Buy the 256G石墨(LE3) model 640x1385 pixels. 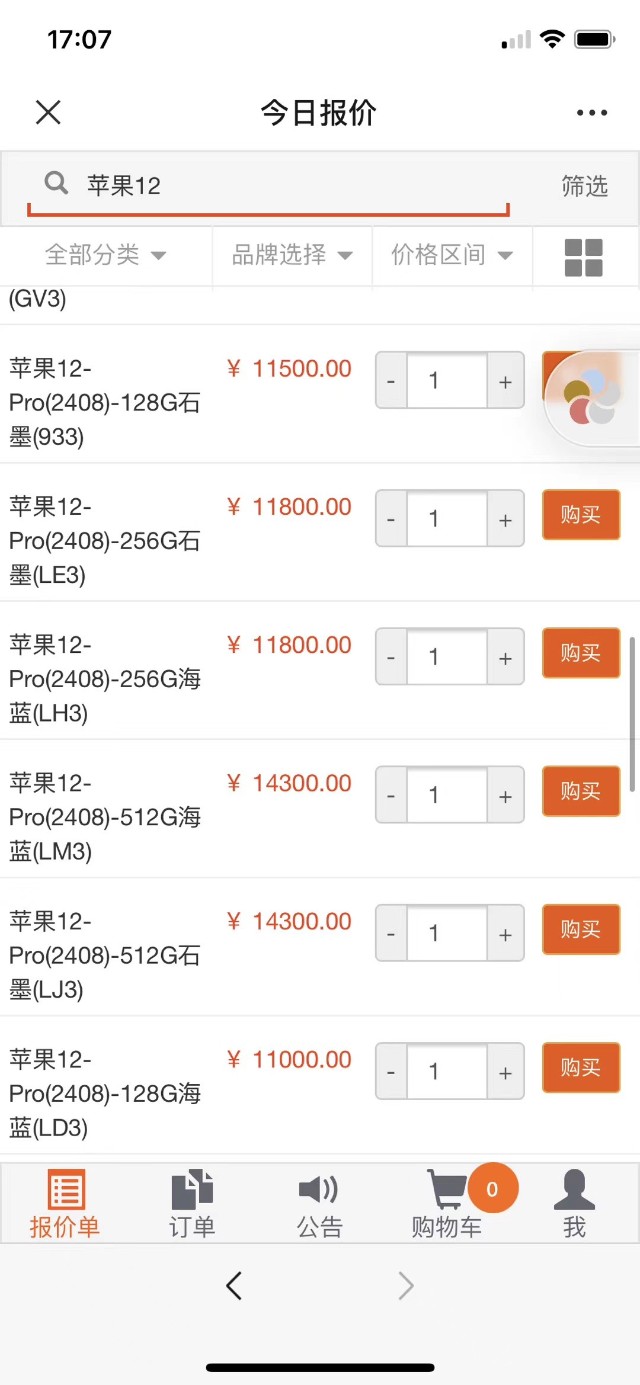click(581, 515)
